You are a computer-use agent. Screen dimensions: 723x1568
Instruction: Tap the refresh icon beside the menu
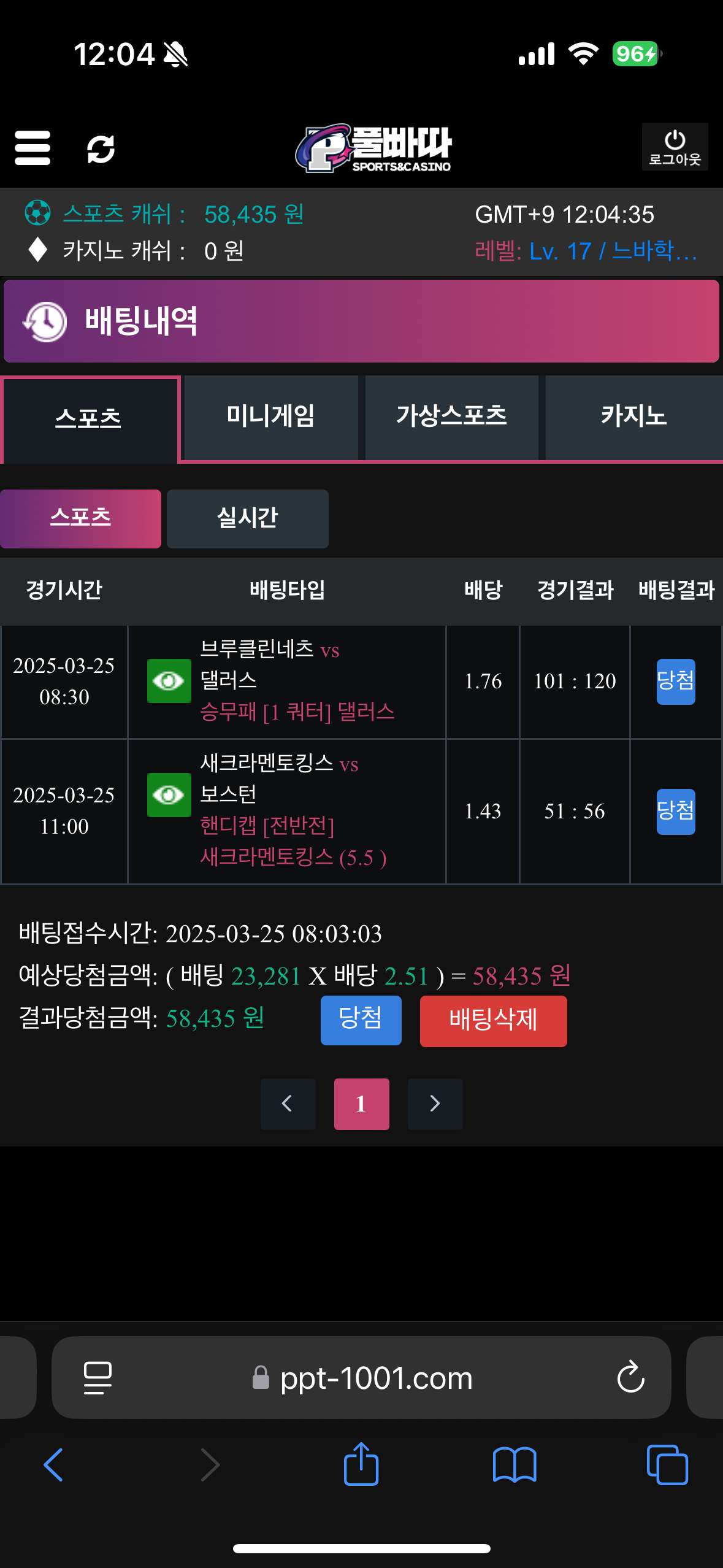[x=101, y=149]
